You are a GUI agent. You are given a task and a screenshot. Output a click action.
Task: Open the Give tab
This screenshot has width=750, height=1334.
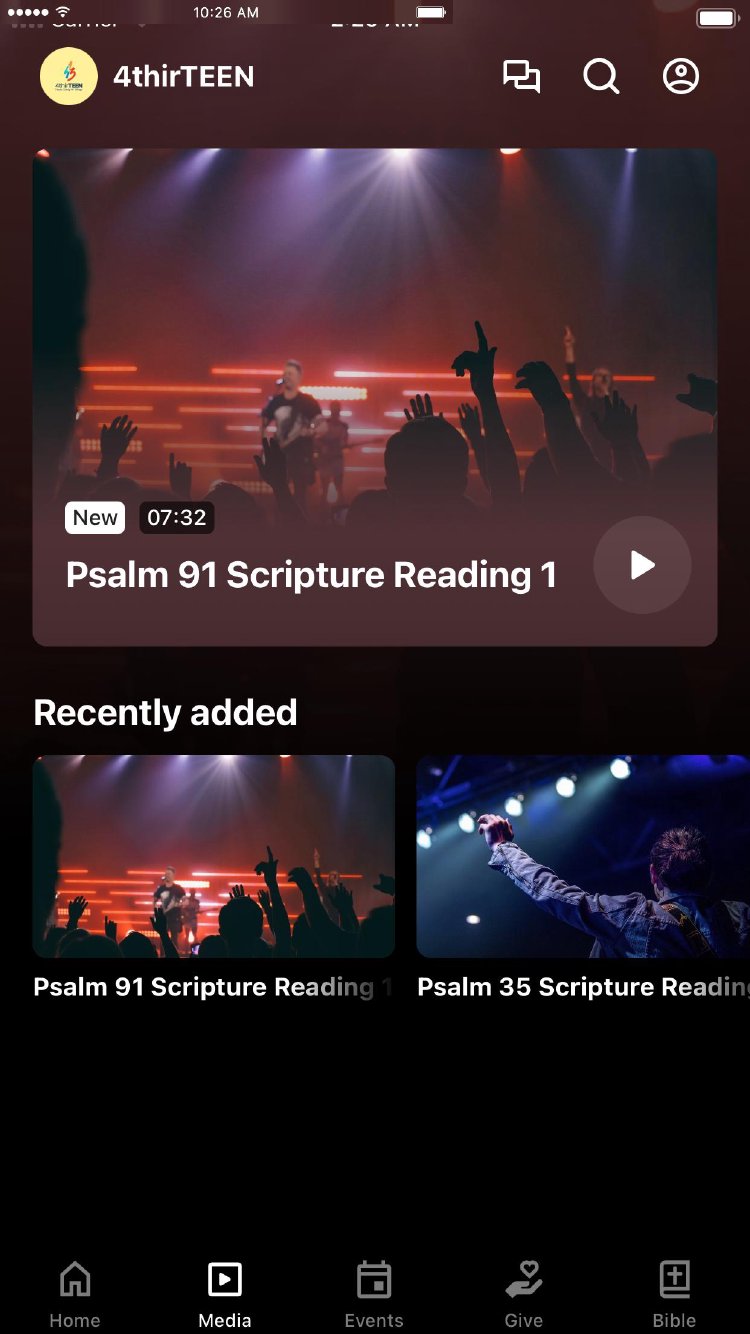tap(524, 1293)
